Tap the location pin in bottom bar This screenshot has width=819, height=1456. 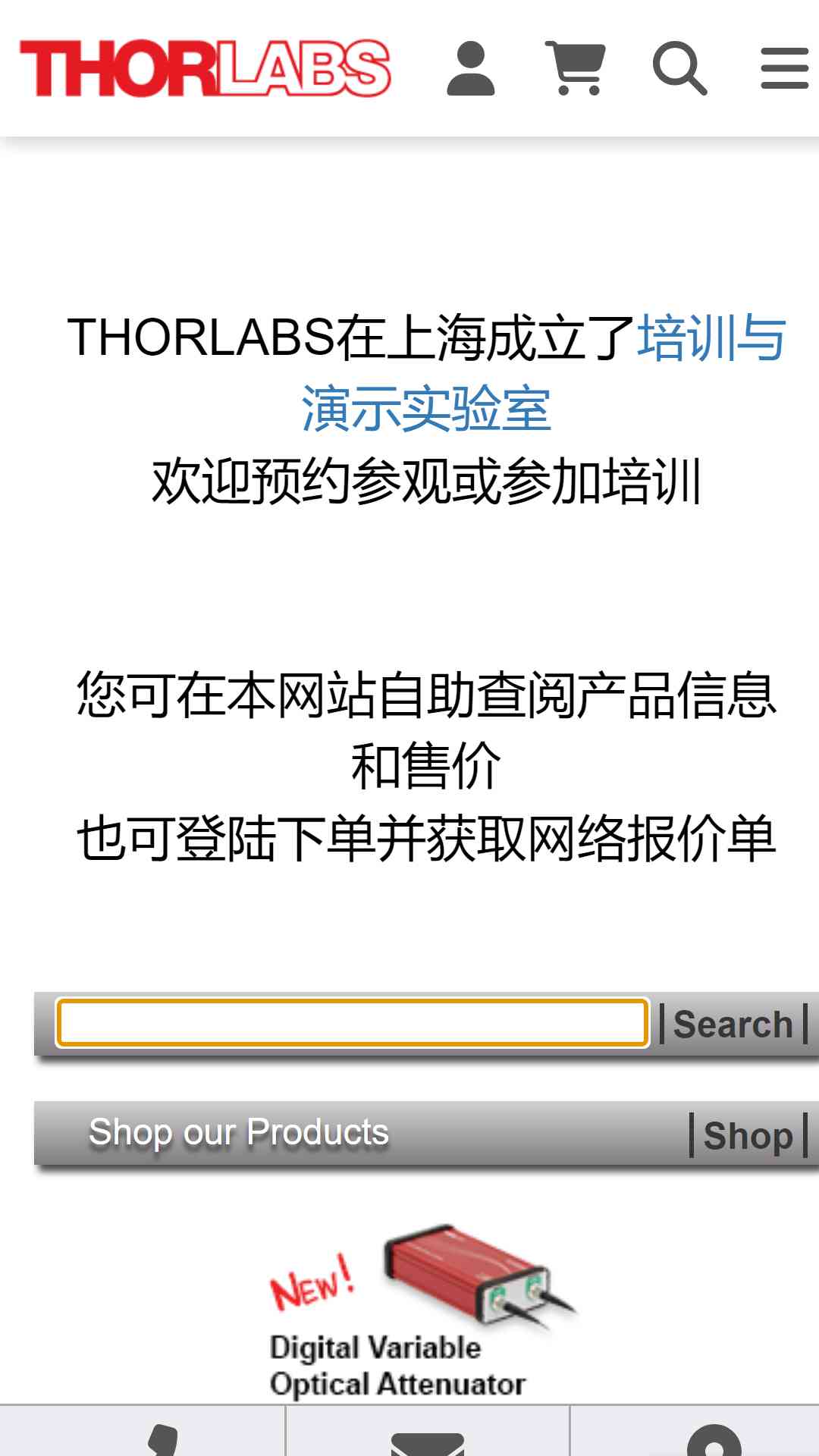coord(714,1439)
